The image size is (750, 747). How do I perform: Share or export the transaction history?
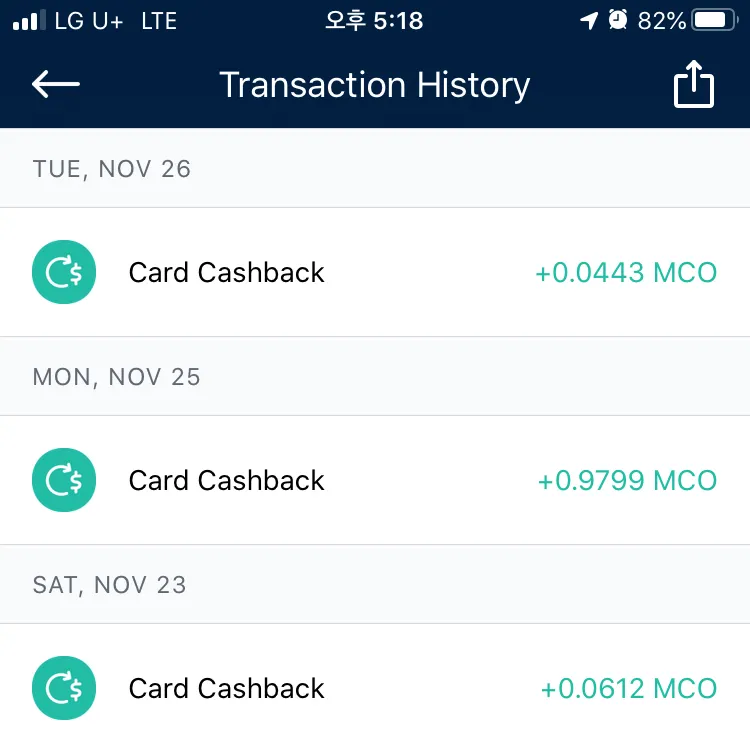pyautogui.click(x=694, y=85)
